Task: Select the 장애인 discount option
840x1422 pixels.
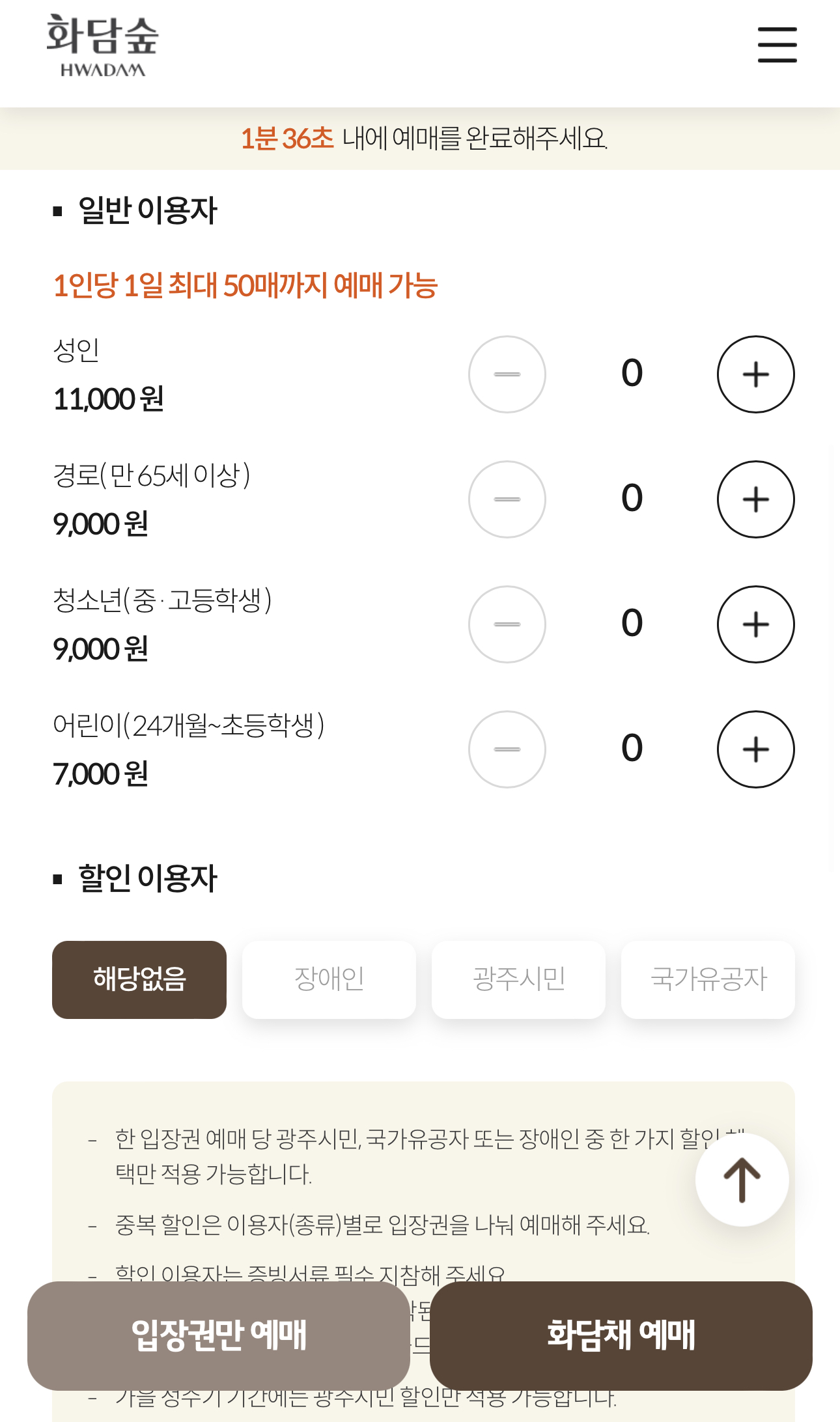Action: click(x=328, y=980)
